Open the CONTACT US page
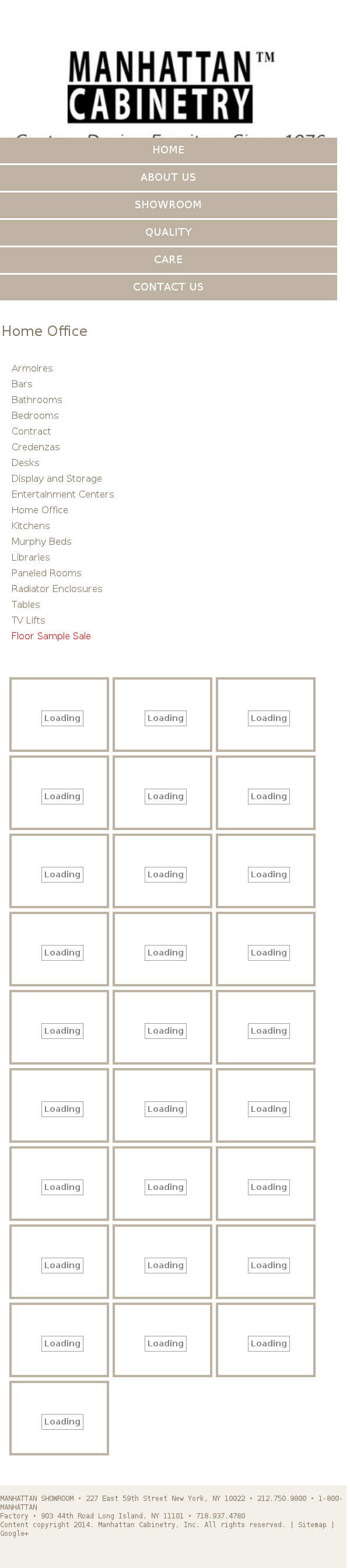Screen dimensions: 350x1568 coord(168,286)
